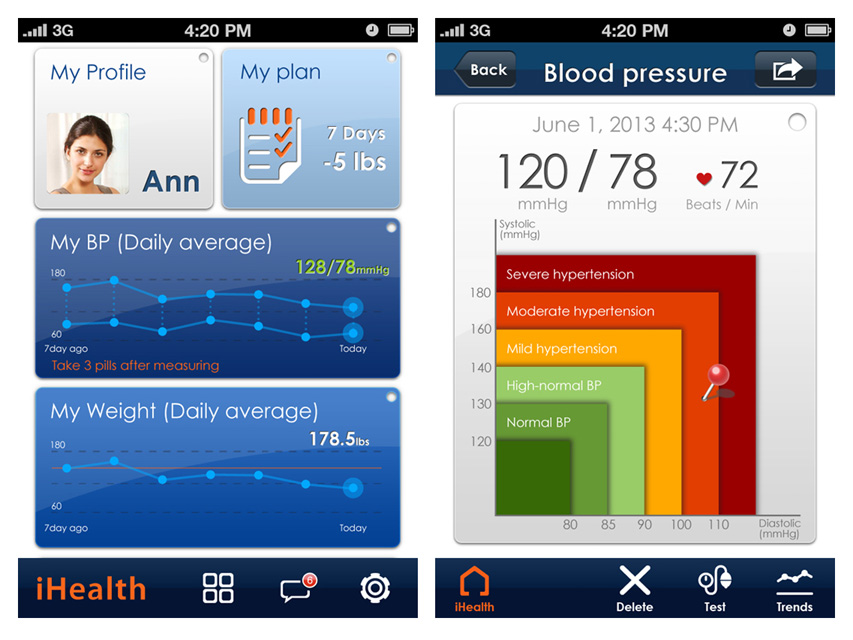Tap the house-shaped iHealth home tab
The image size is (853, 640).
tap(476, 588)
